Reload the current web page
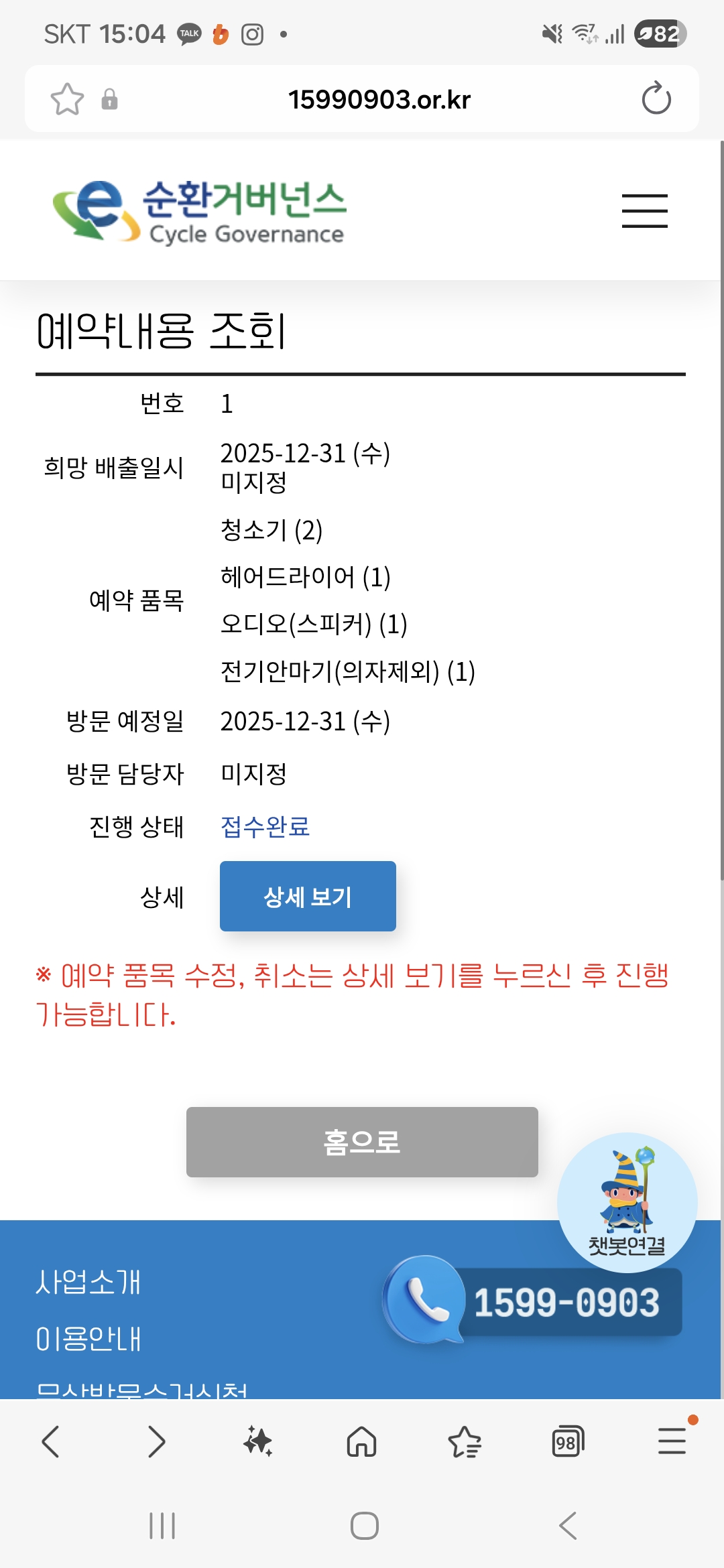 tap(656, 99)
